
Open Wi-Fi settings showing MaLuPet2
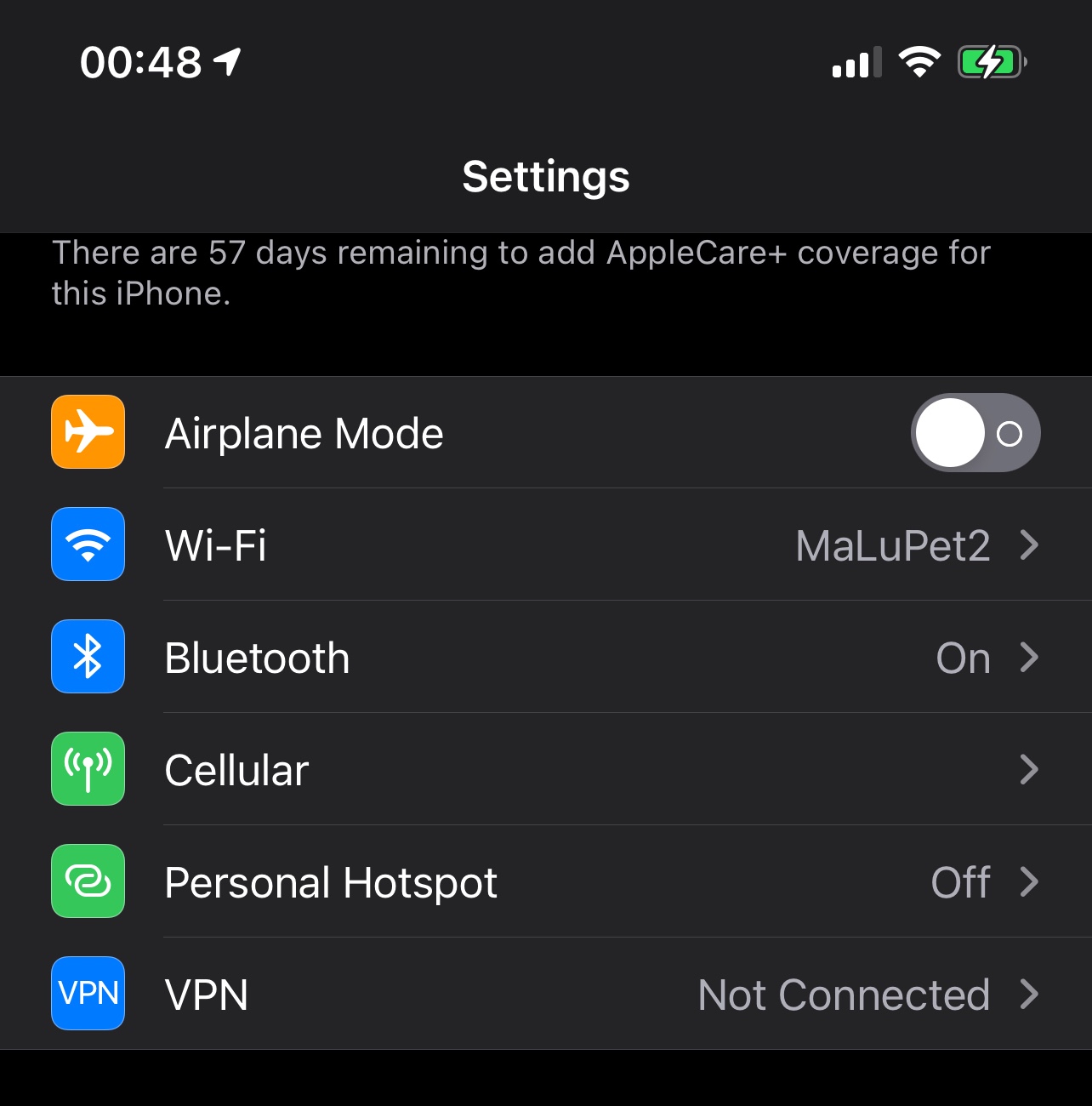pyautogui.click(x=546, y=544)
